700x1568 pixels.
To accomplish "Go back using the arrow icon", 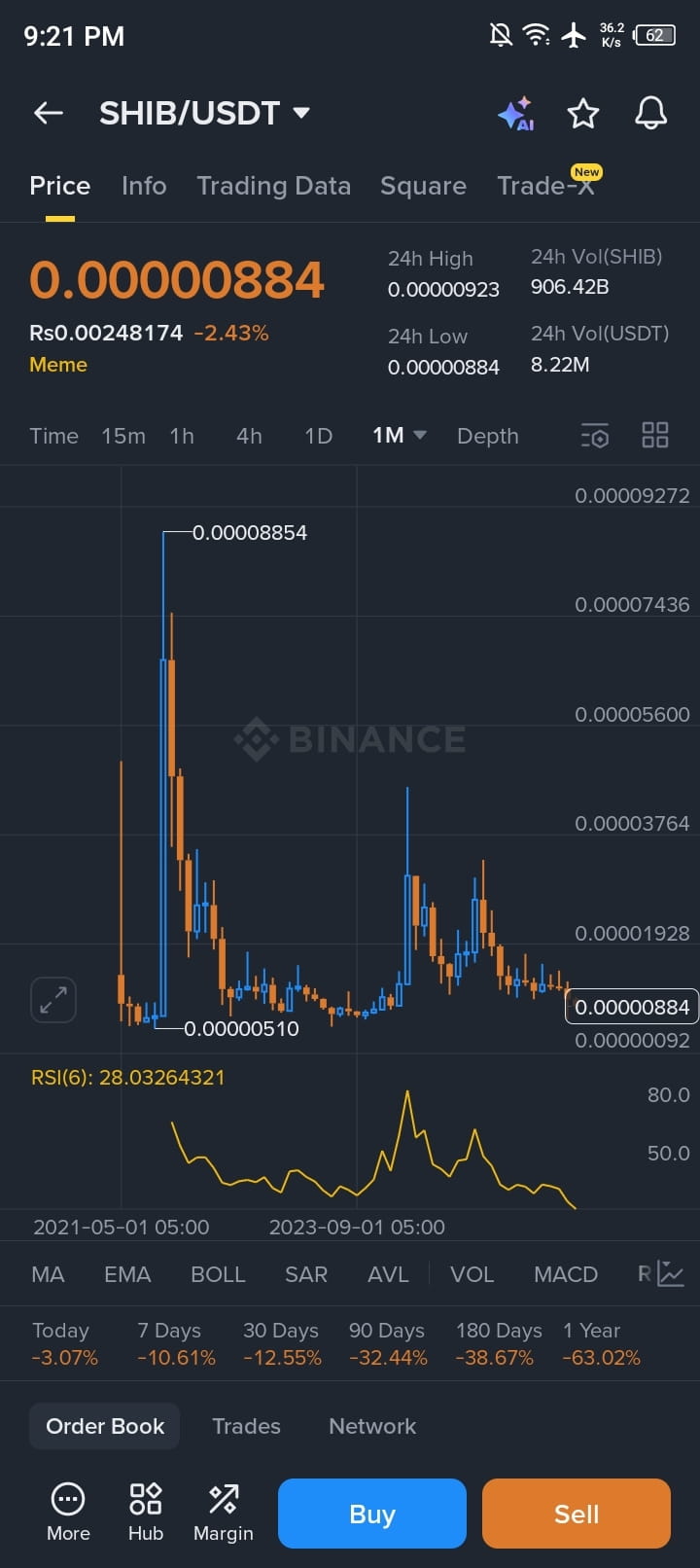I will click(49, 113).
